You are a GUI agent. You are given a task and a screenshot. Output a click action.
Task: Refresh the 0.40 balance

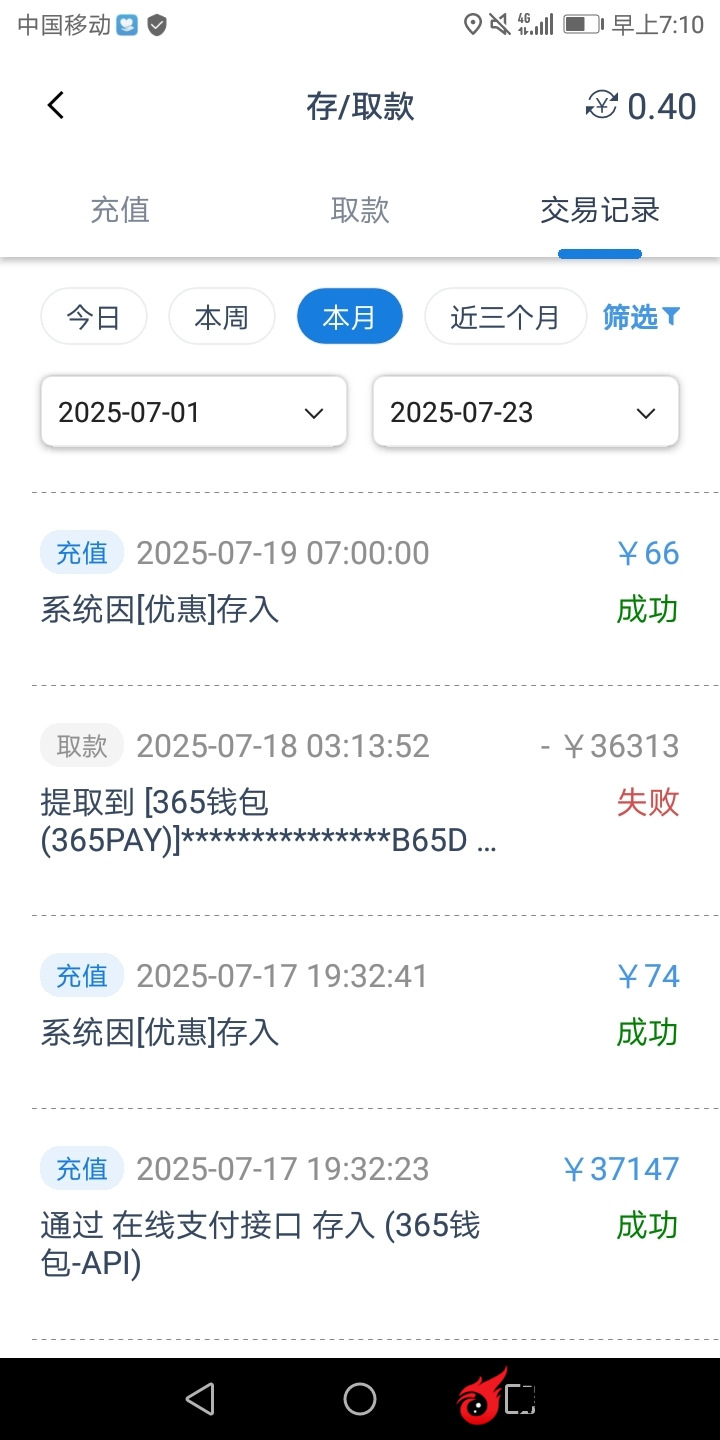coord(602,105)
